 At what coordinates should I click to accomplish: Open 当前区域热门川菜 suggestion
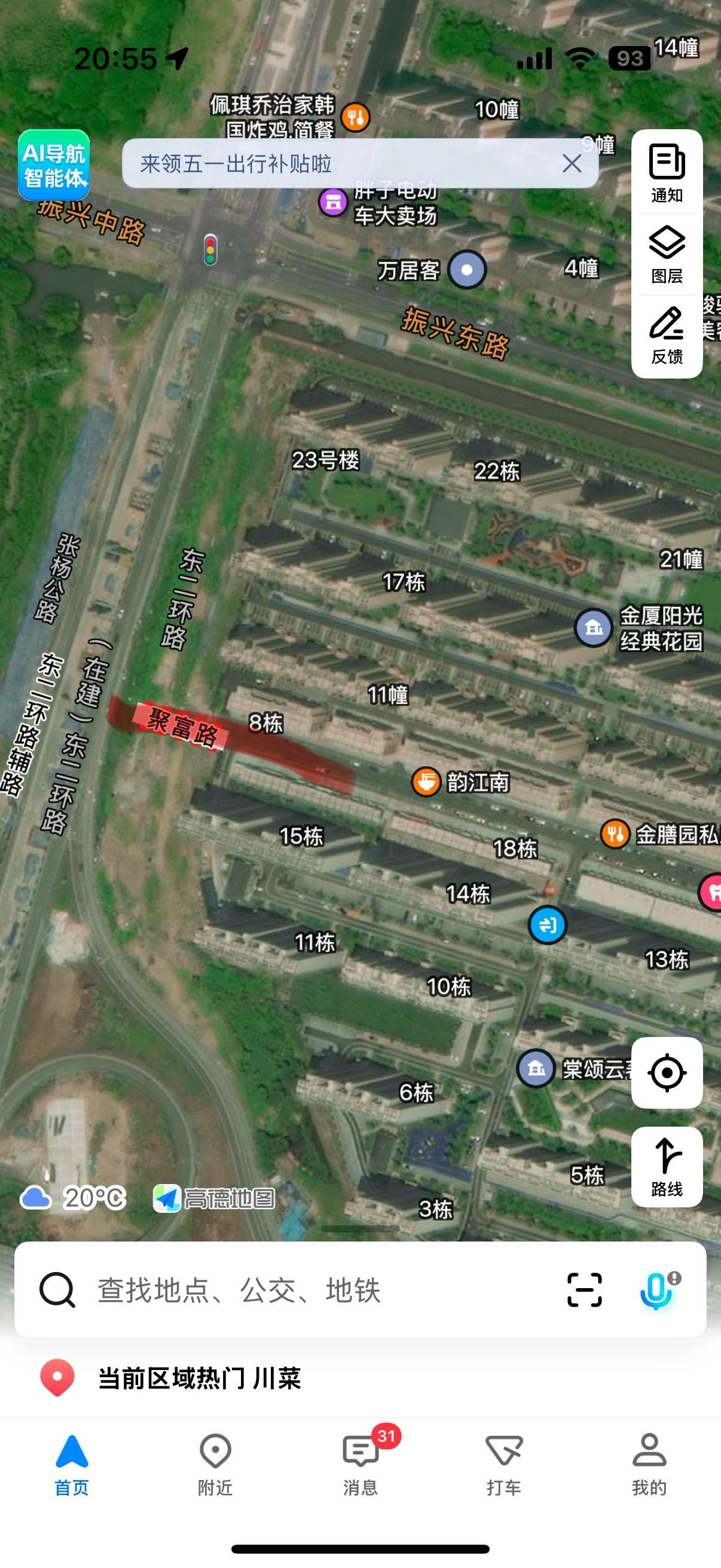click(200, 1378)
